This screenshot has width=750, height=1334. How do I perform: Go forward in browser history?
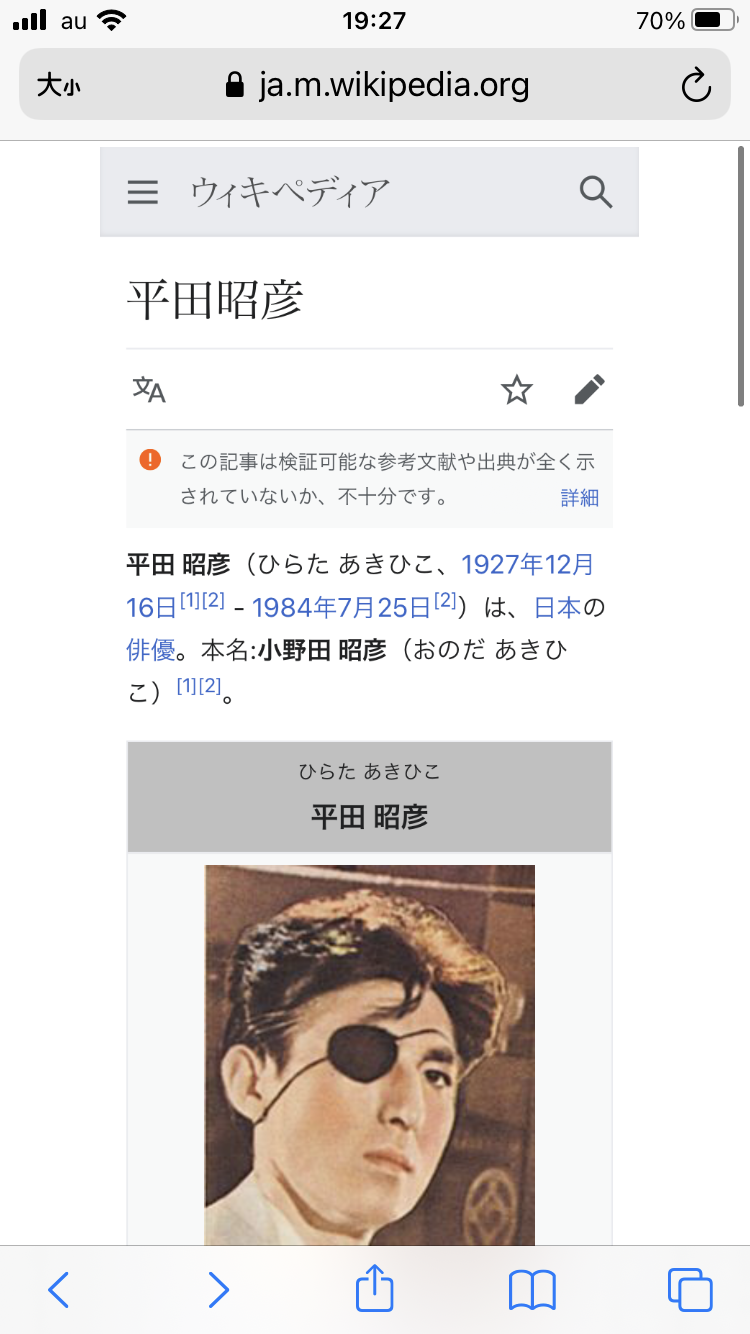218,1290
